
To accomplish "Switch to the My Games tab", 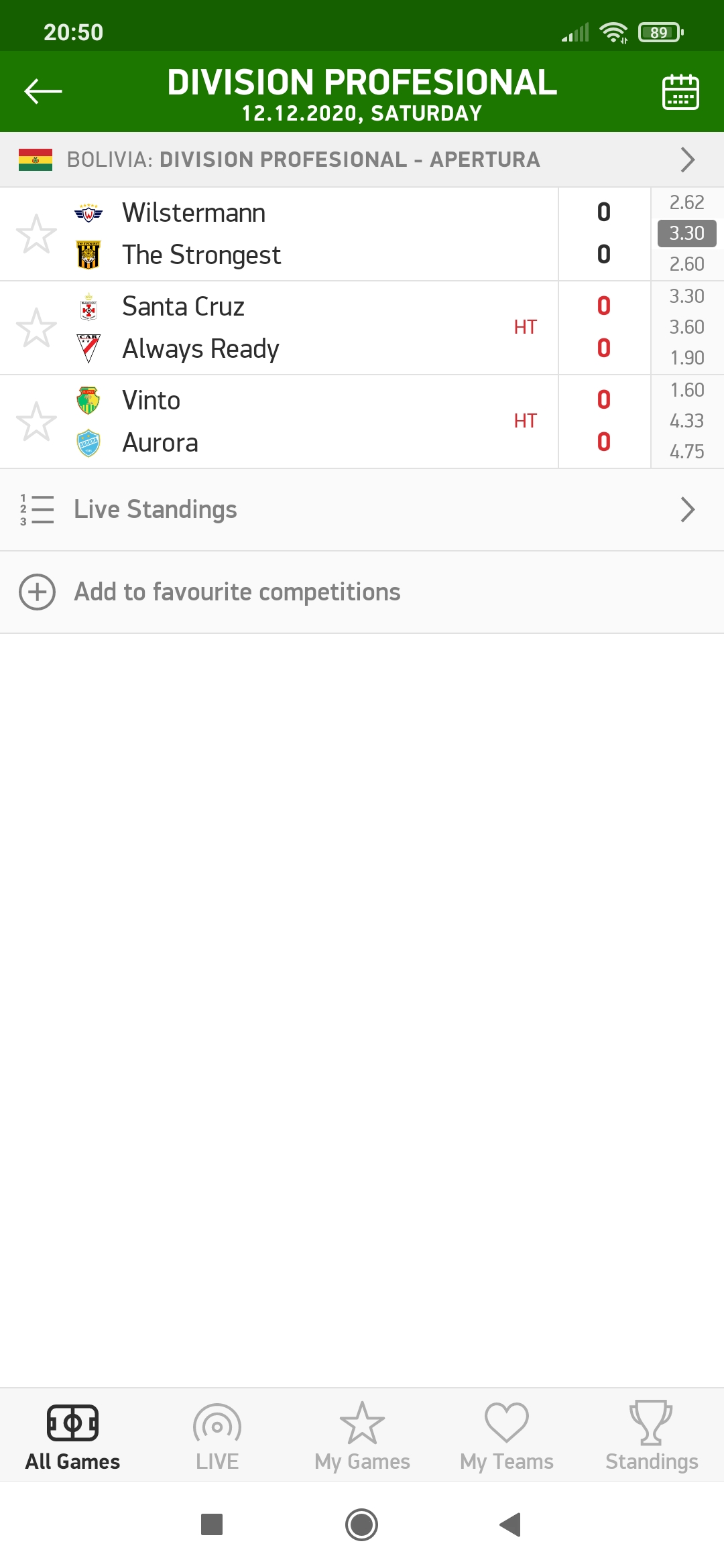I will (362, 1435).
